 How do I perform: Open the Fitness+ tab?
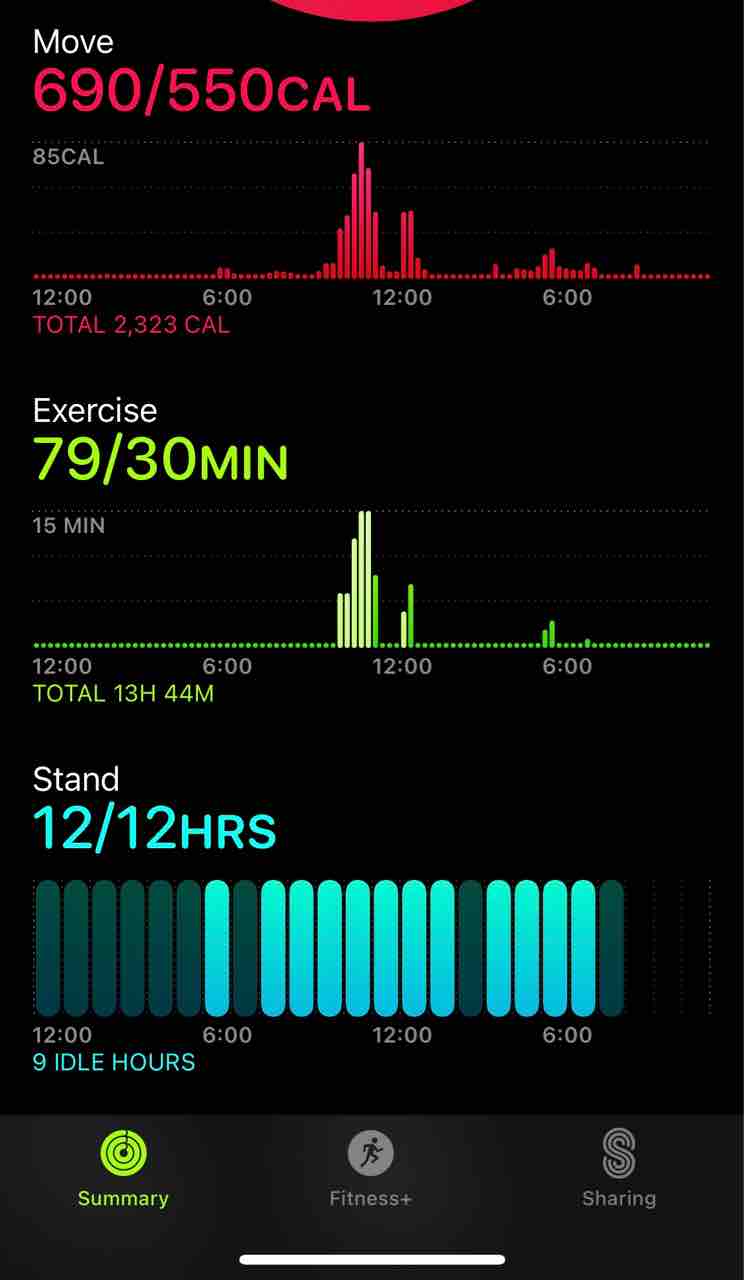[x=371, y=1168]
